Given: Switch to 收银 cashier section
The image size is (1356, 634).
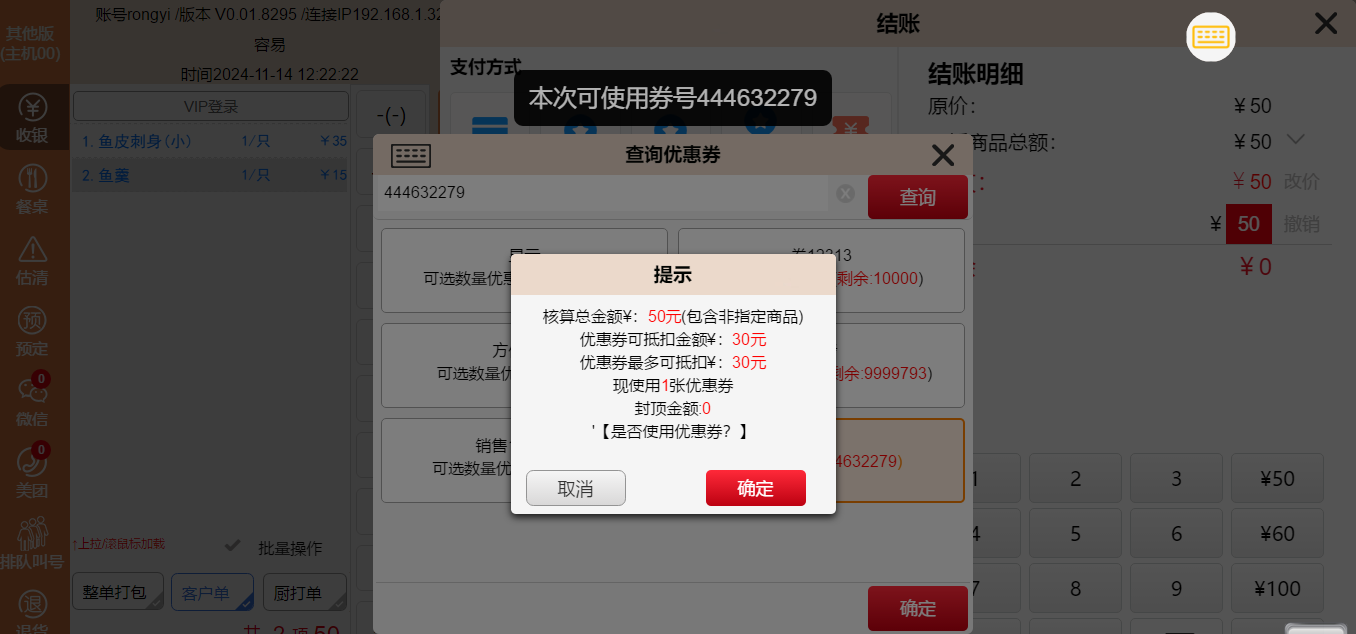Looking at the screenshot, I should click(x=33, y=118).
